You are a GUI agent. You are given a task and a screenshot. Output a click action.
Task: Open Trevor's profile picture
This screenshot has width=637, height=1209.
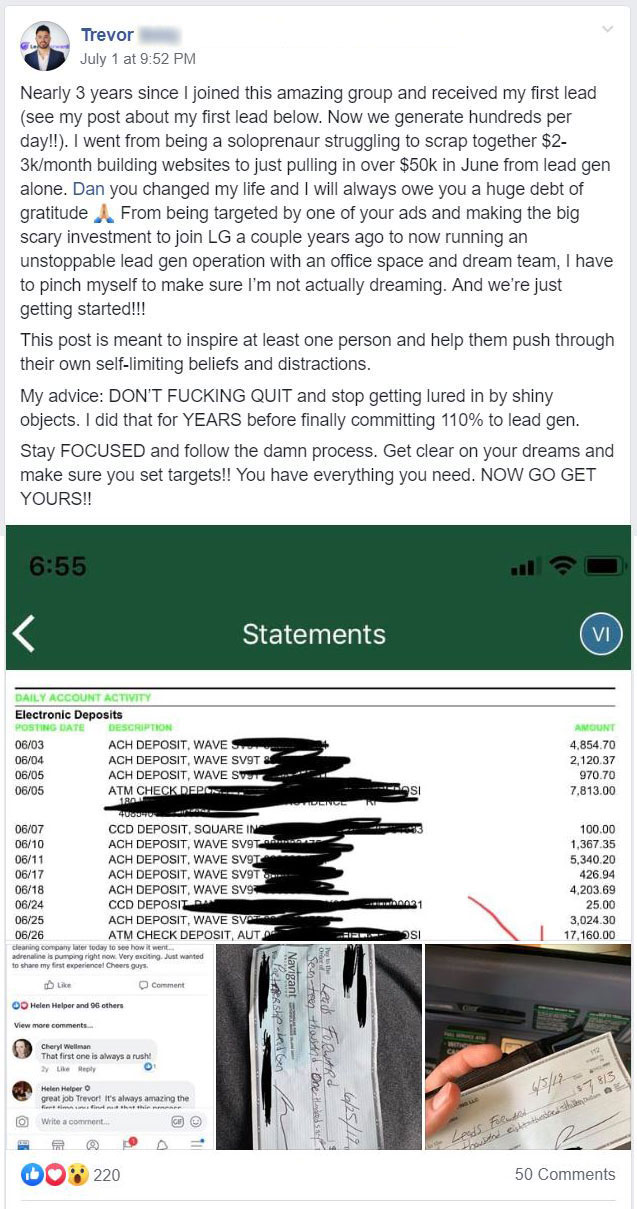coord(45,46)
